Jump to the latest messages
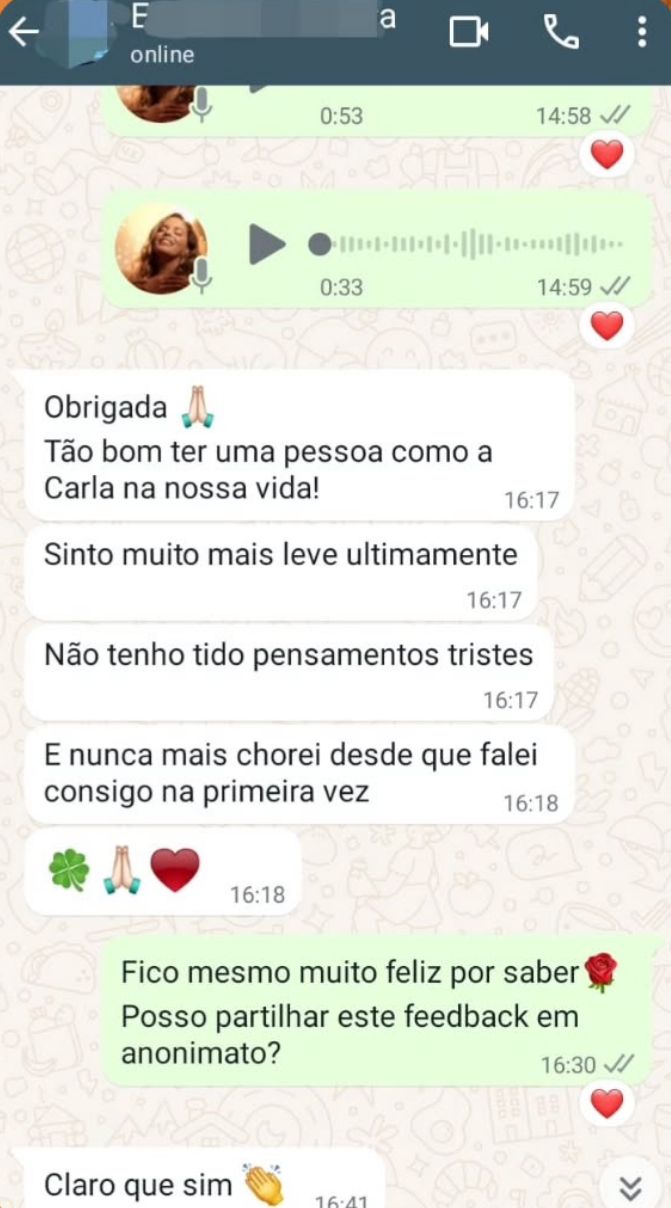This screenshot has width=671, height=1208. click(630, 1187)
